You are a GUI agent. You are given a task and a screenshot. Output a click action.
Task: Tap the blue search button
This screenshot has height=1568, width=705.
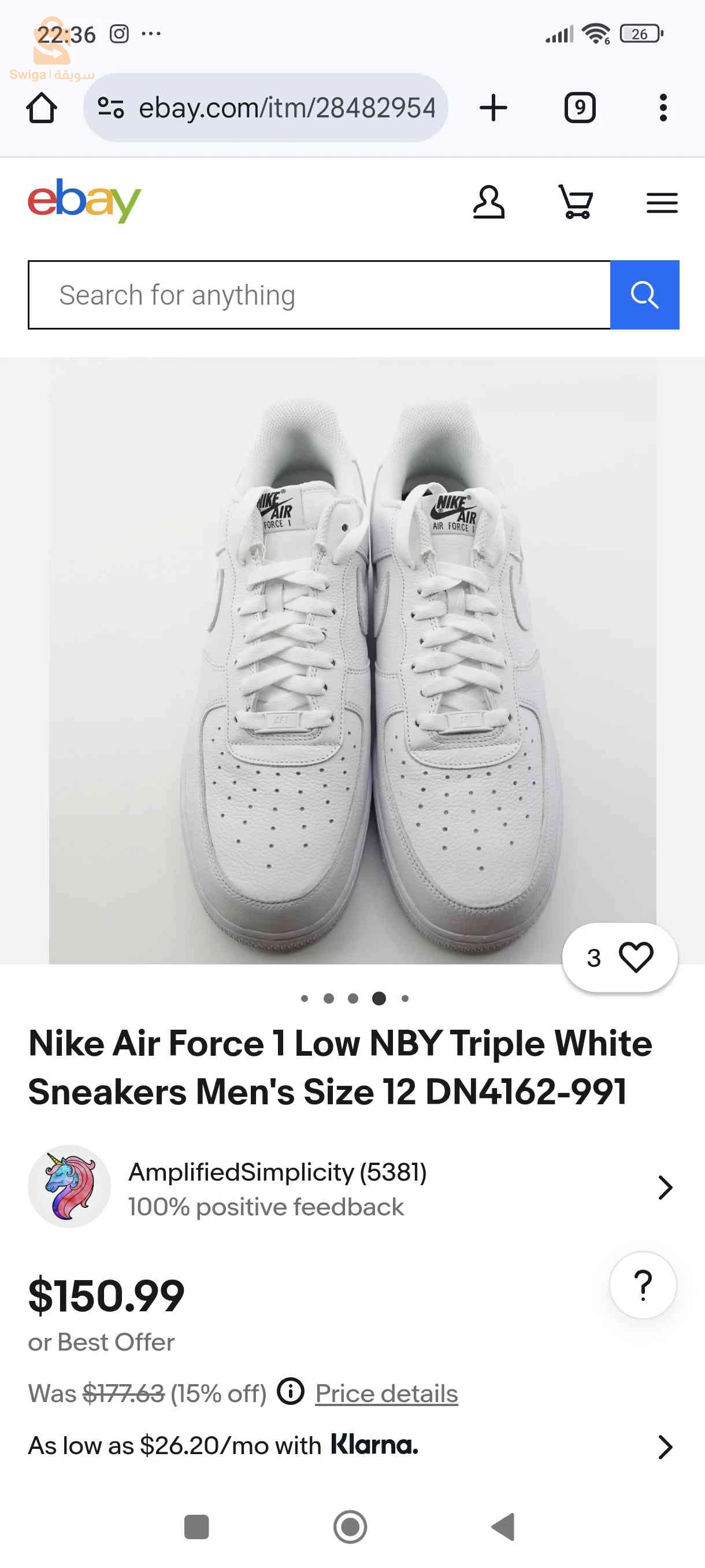click(644, 295)
